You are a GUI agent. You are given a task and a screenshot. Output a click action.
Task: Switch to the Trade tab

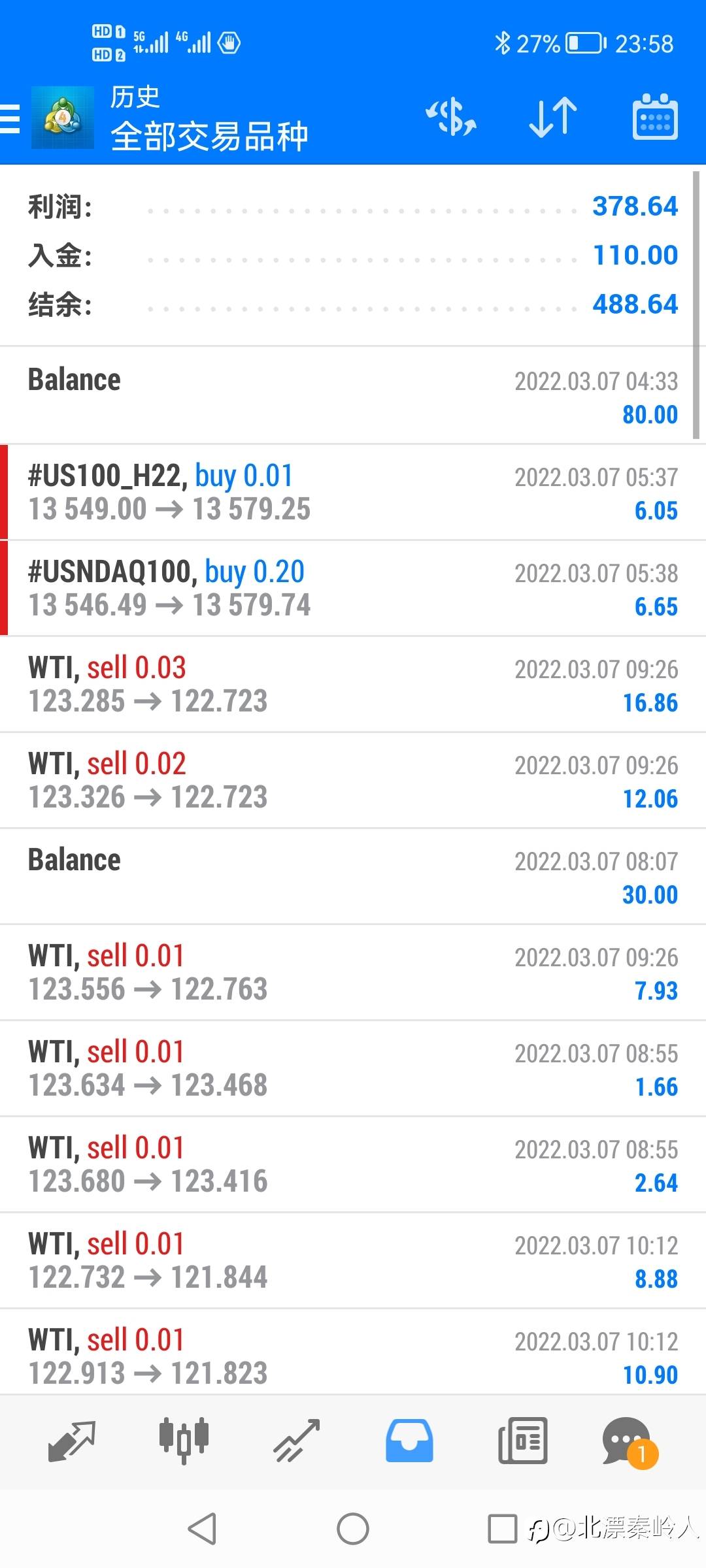(x=297, y=1441)
